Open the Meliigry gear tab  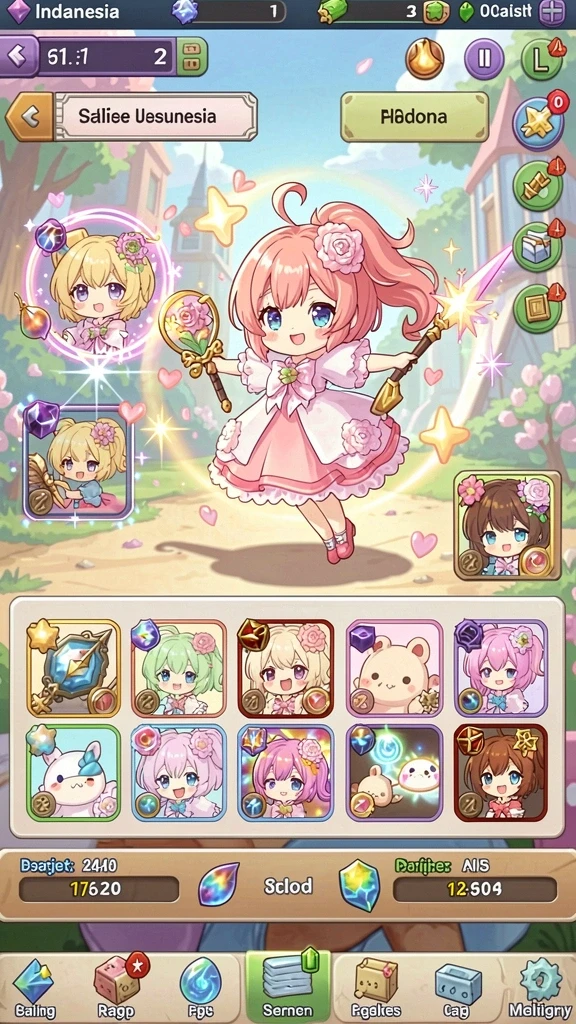tap(540, 987)
